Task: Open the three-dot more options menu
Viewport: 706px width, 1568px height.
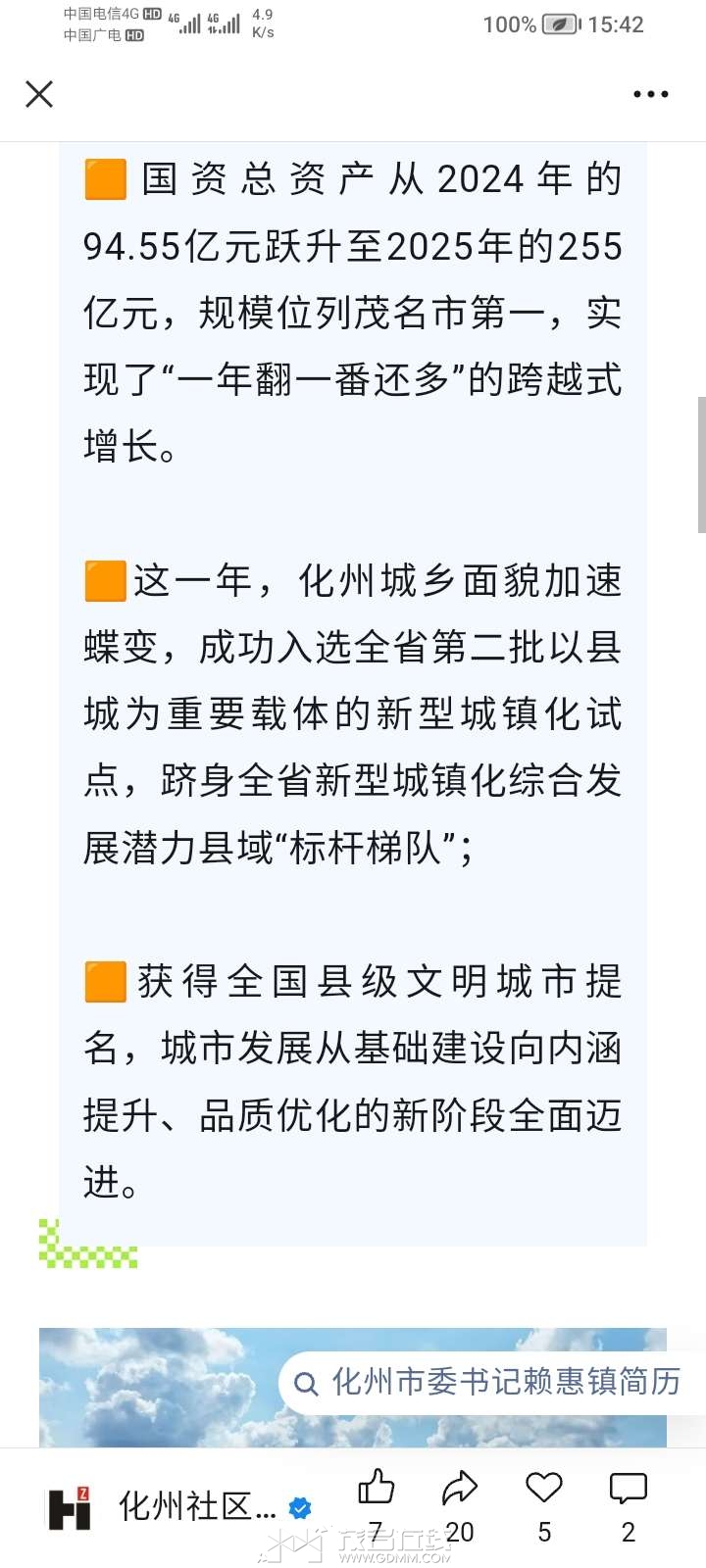Action: [650, 94]
